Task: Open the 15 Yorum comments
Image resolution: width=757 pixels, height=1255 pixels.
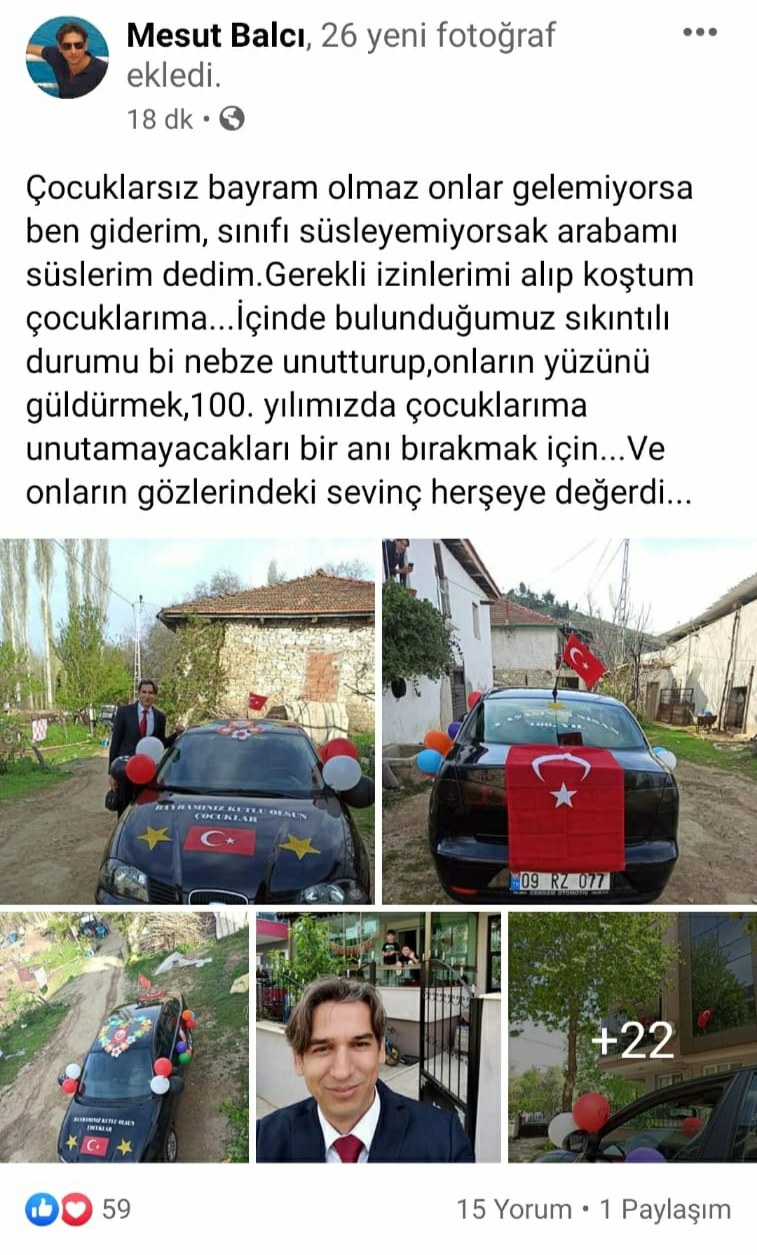Action: (513, 1209)
